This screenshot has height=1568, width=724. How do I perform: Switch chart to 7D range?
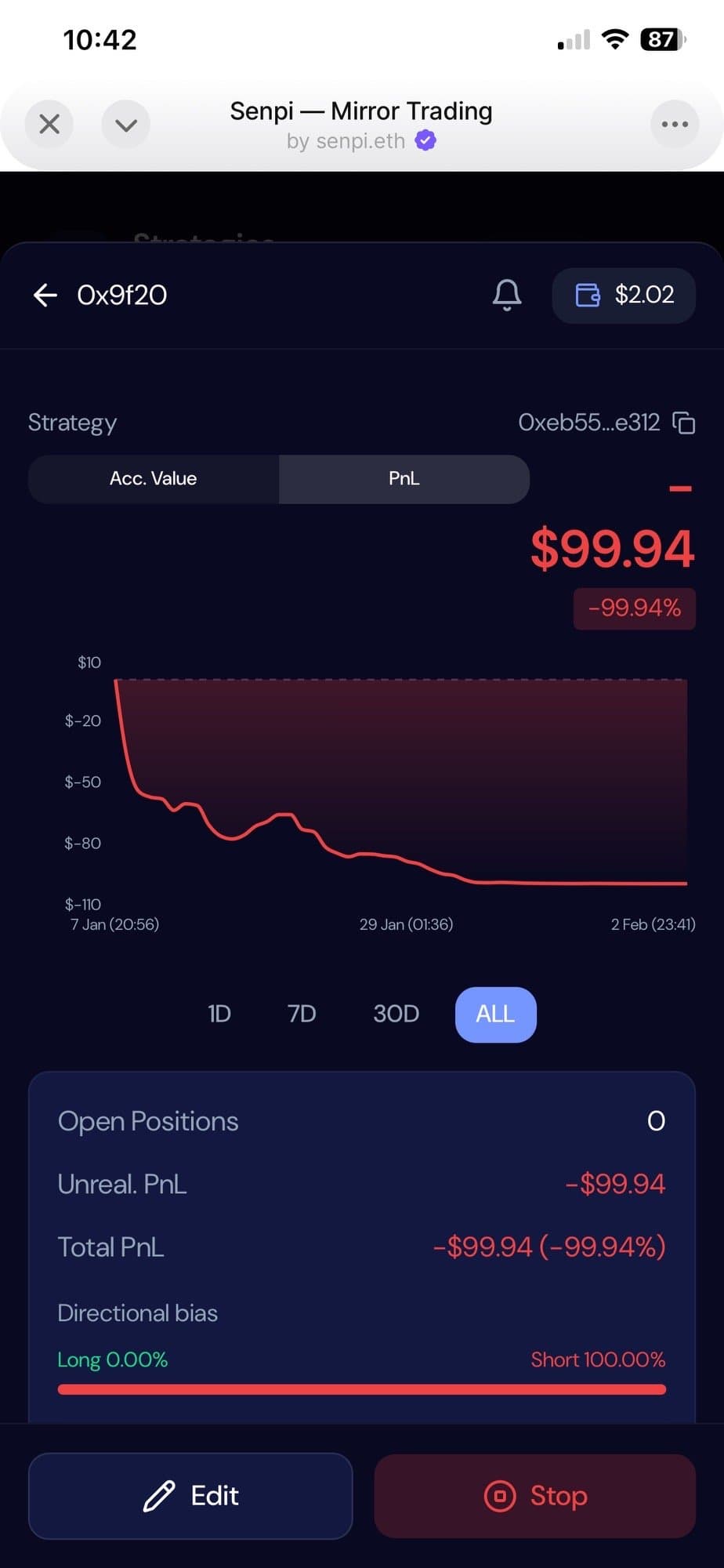[302, 1014]
